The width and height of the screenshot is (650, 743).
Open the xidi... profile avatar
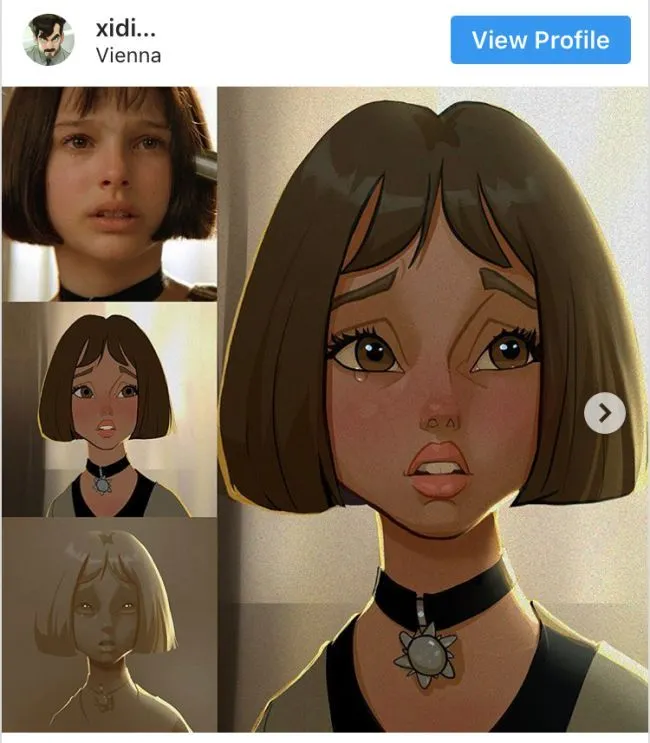[48, 40]
